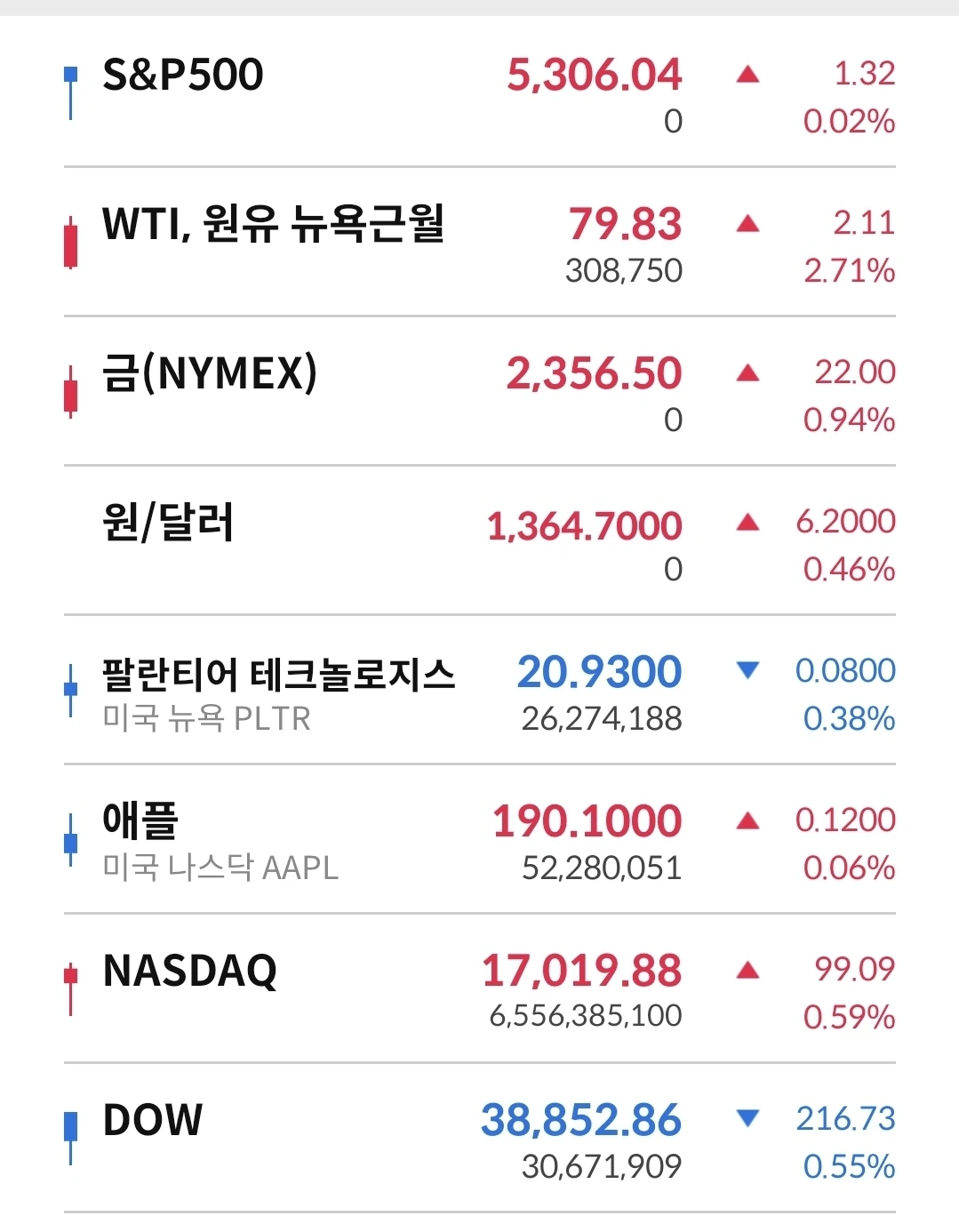Screen dimensions: 959x1232
Task: Select the DOW index row
Action: 153,1120
